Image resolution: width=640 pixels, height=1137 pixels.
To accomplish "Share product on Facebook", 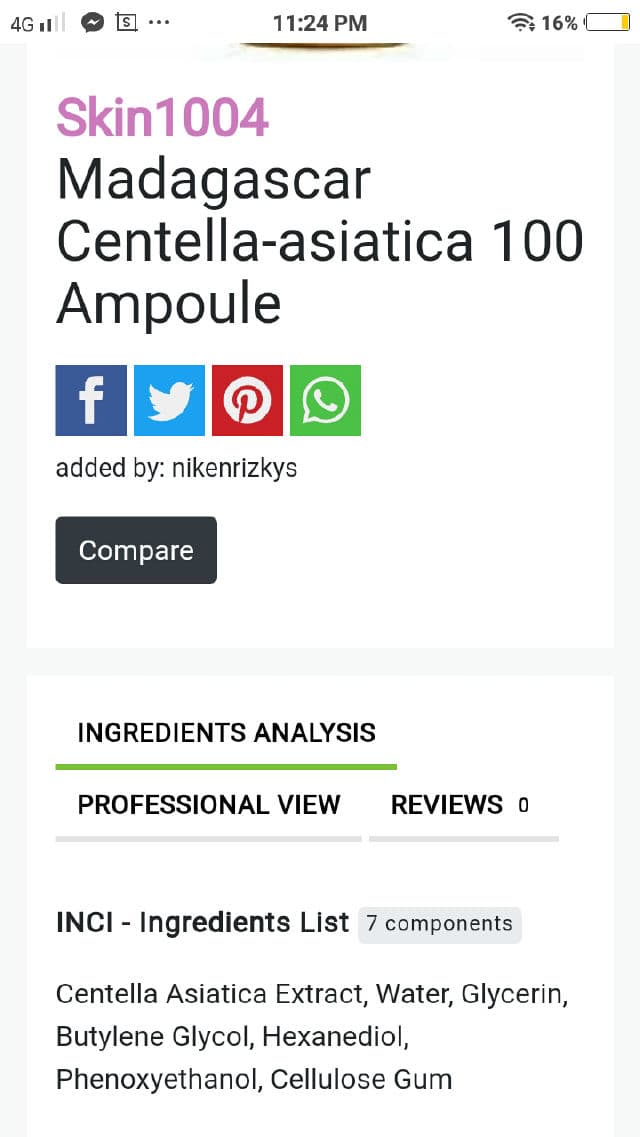I will pyautogui.click(x=91, y=401).
